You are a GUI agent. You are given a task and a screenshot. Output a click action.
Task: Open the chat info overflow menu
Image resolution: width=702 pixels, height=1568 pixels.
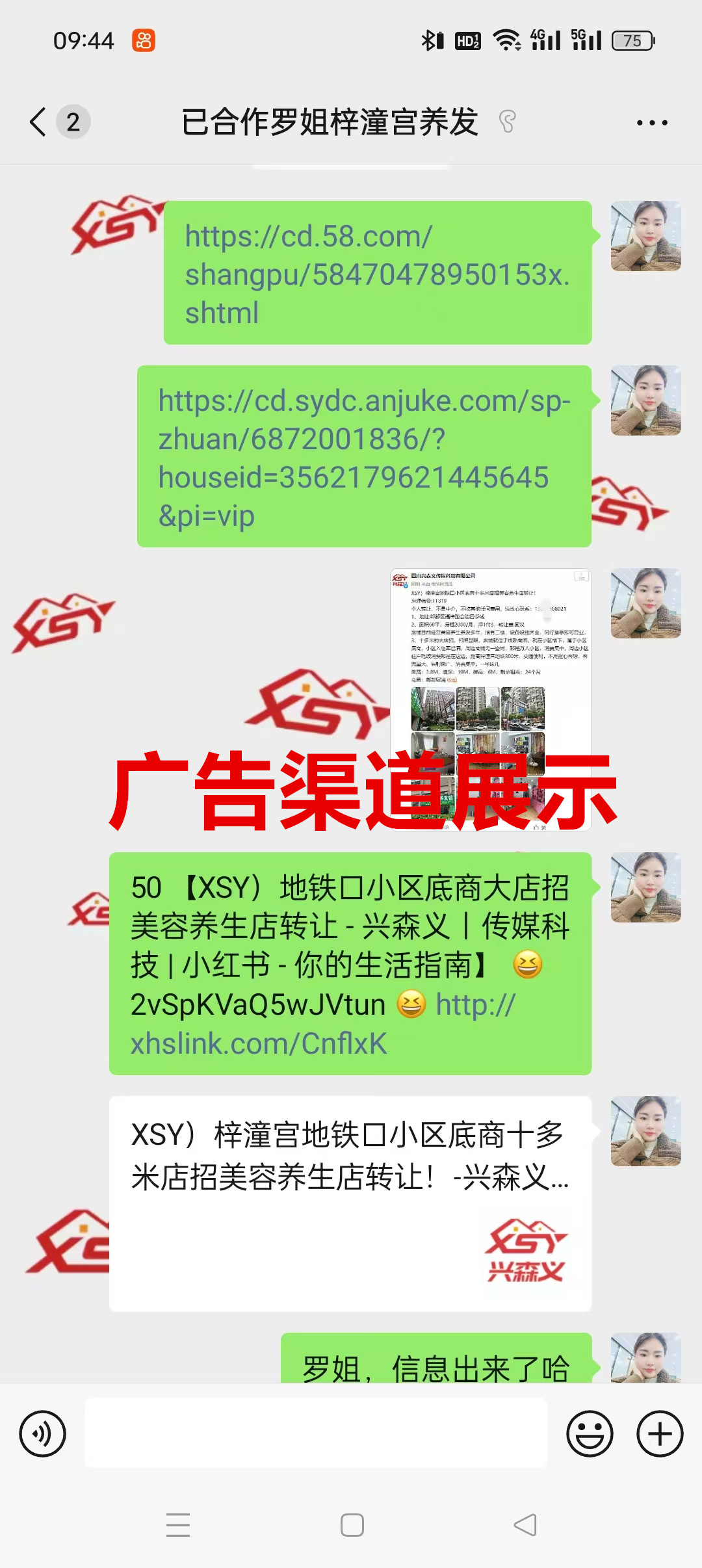coord(651,122)
